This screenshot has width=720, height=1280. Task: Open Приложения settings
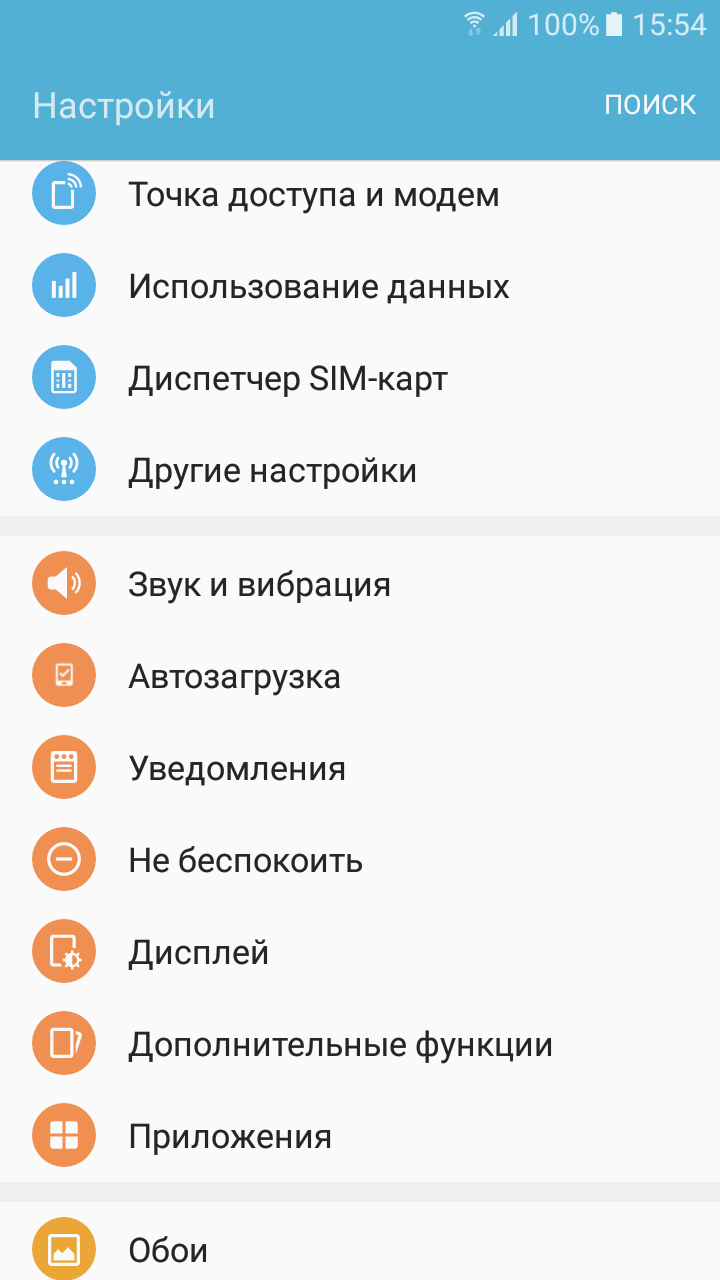230,1137
